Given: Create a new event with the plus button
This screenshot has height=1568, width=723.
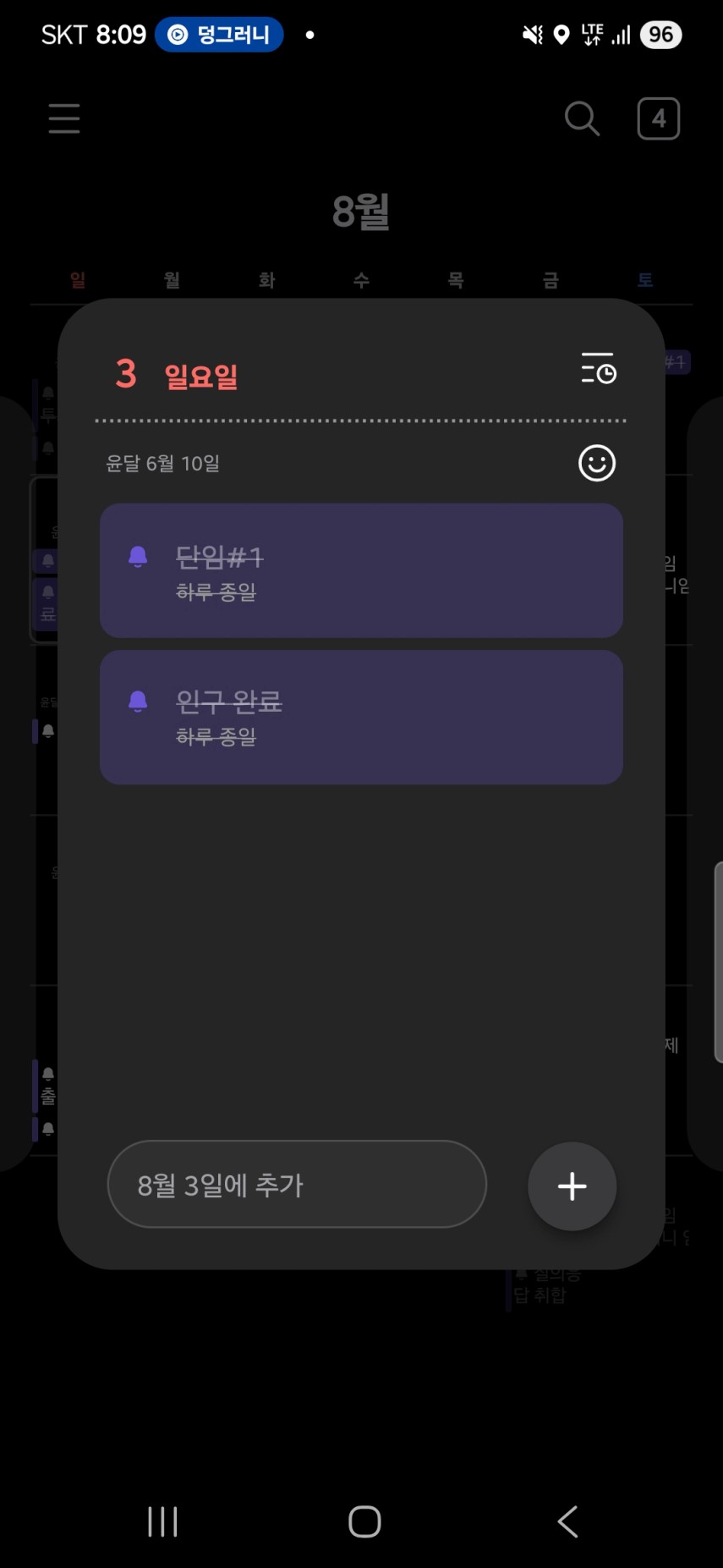Looking at the screenshot, I should (x=572, y=1186).
